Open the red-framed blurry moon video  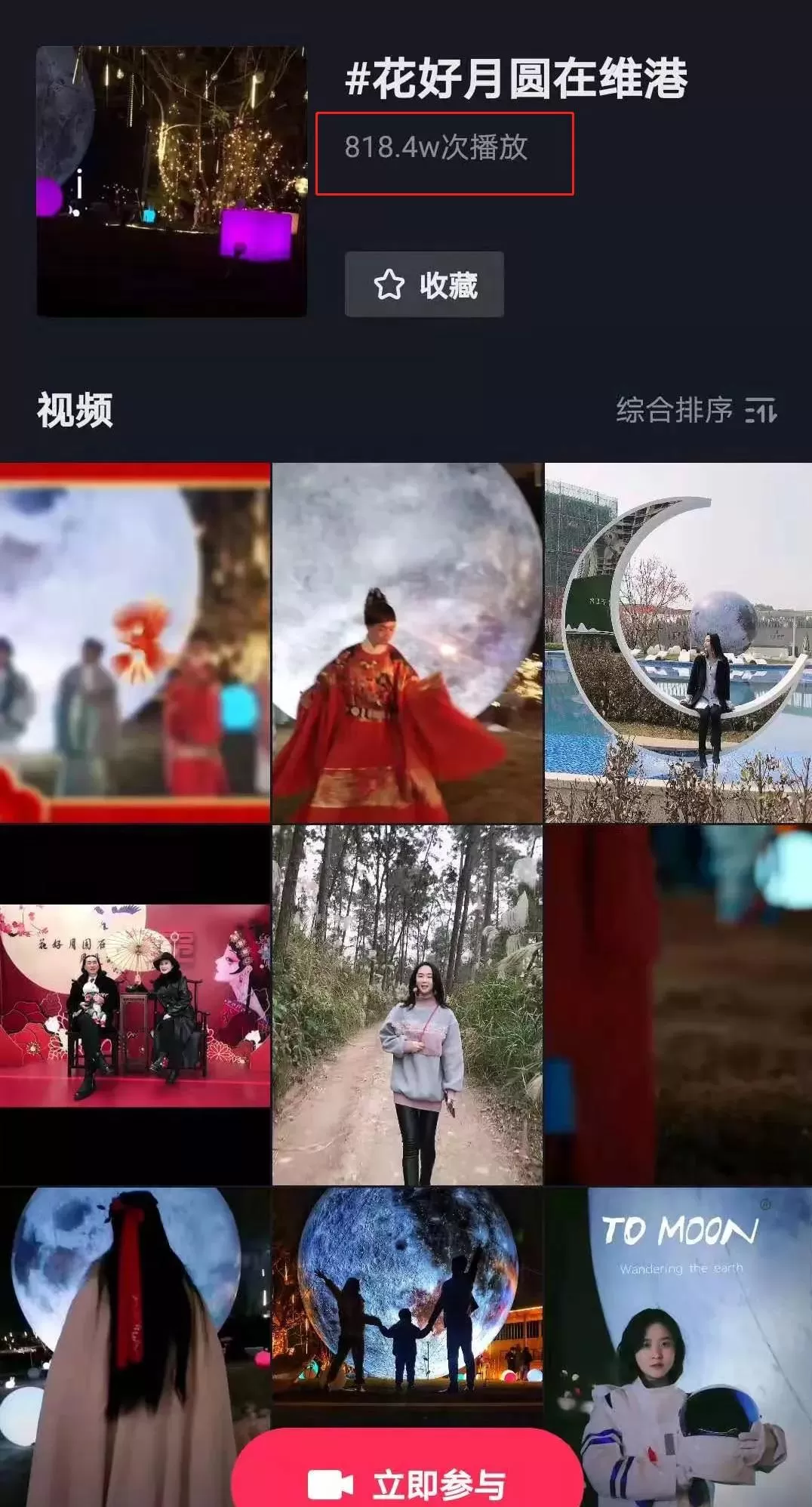click(x=135, y=643)
